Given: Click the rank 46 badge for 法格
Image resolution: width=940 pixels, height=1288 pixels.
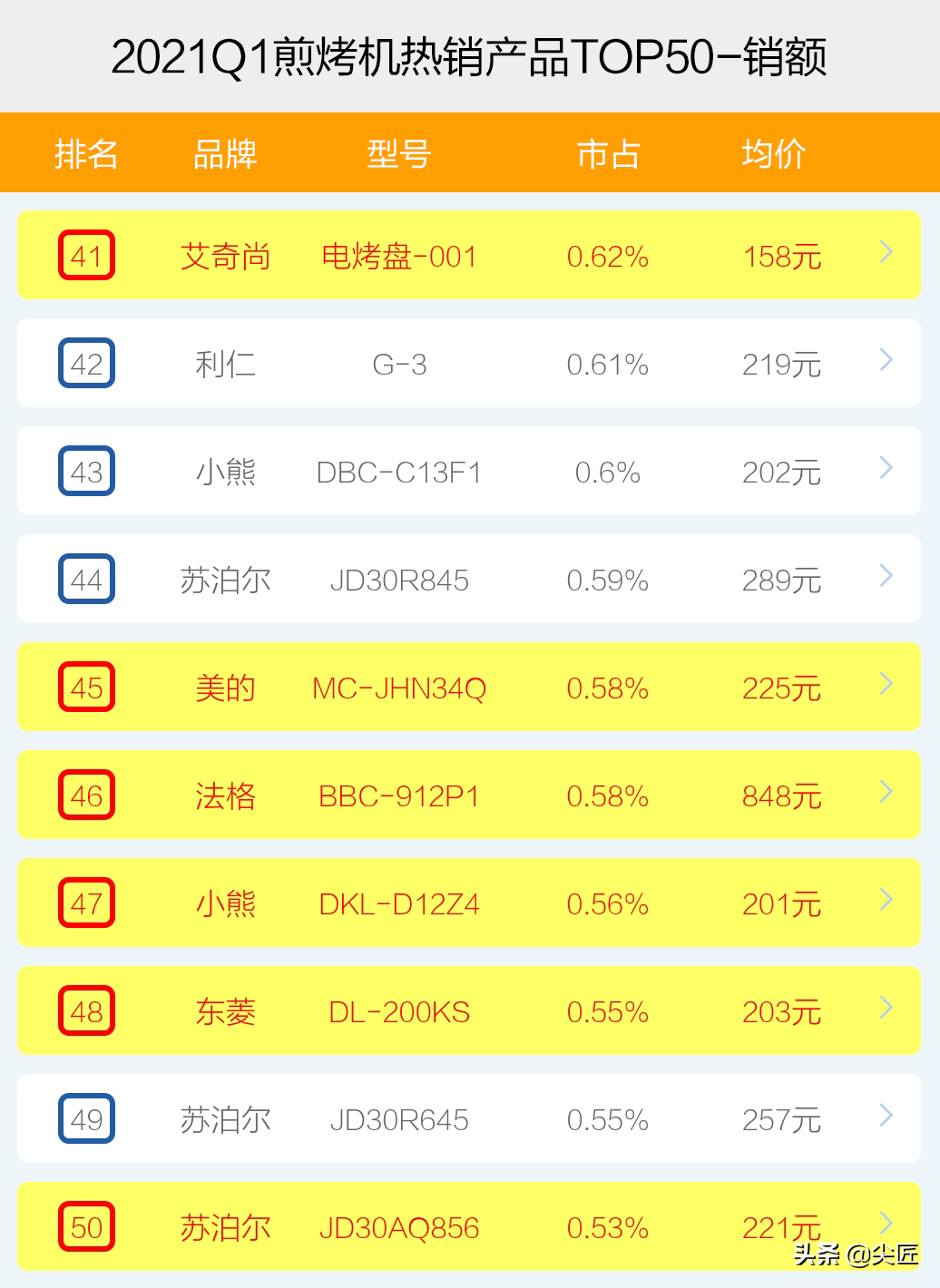Looking at the screenshot, I should (x=86, y=795).
